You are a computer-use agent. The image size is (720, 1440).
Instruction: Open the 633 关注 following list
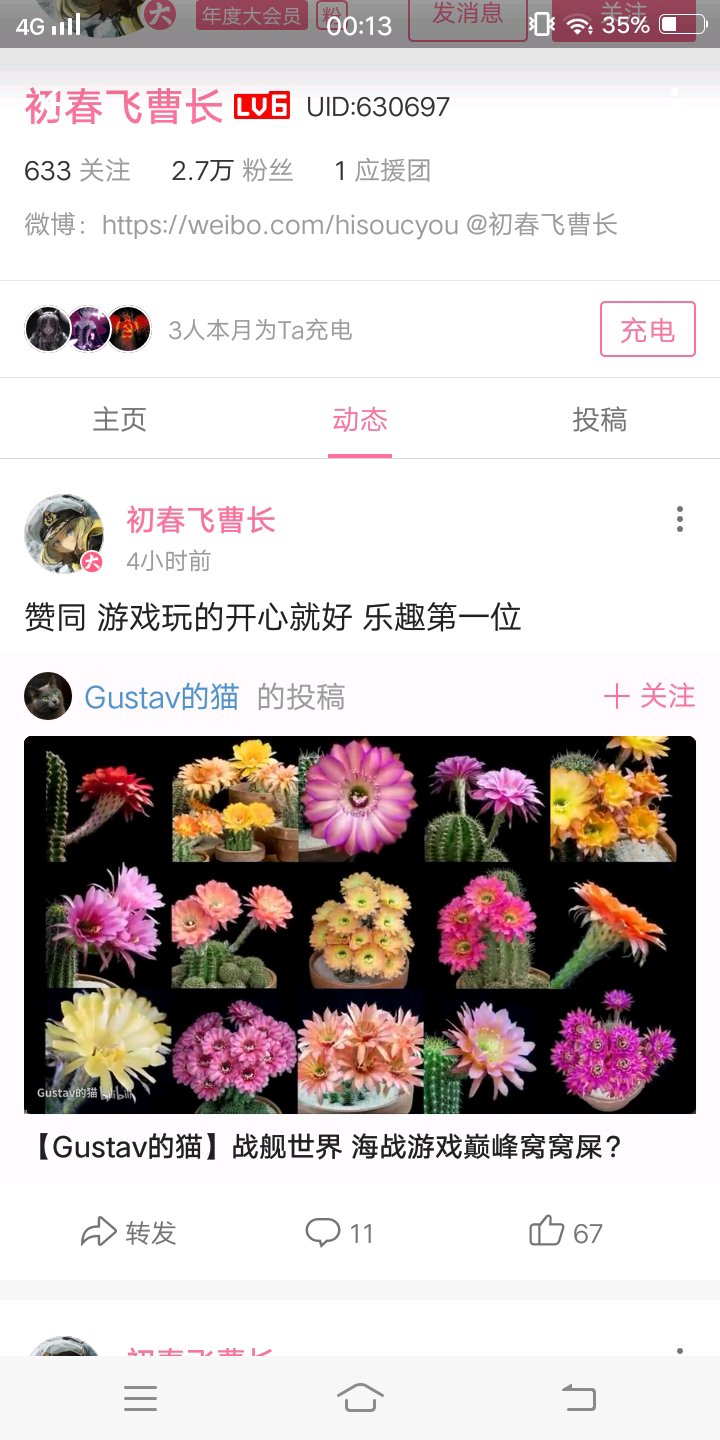tap(77, 171)
